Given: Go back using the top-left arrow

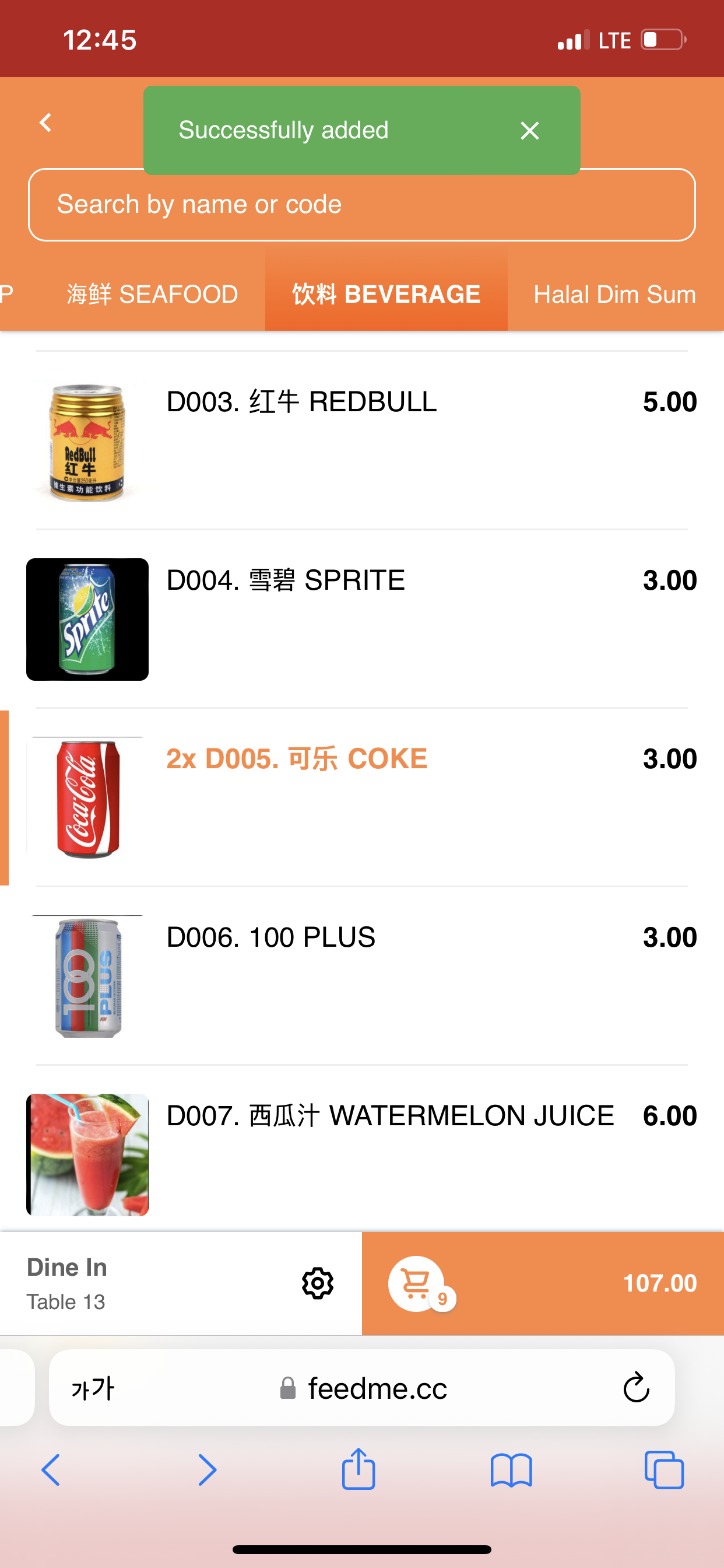Looking at the screenshot, I should 45,123.
